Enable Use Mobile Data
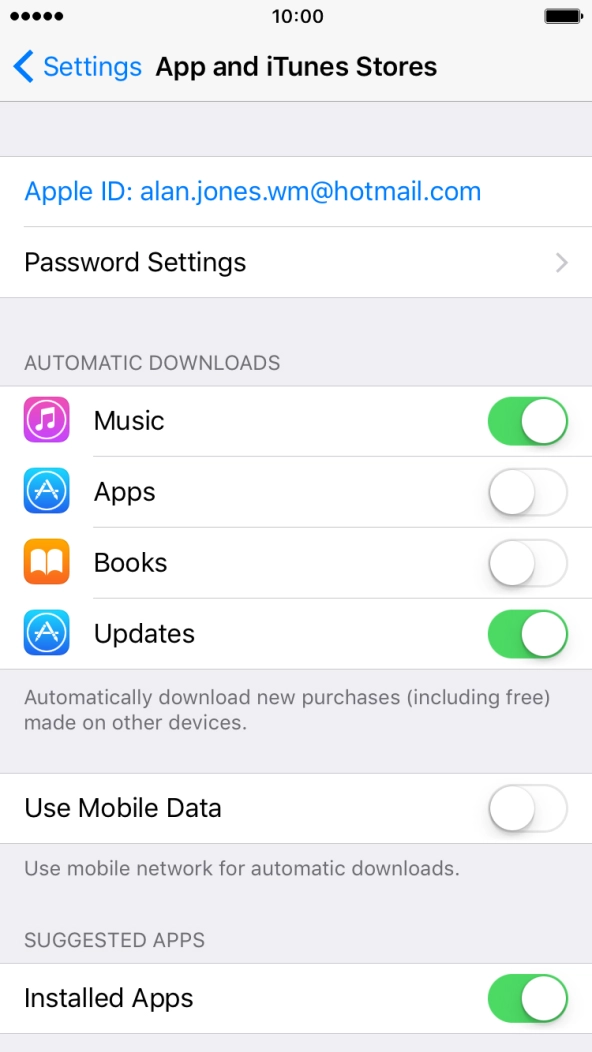 click(528, 808)
